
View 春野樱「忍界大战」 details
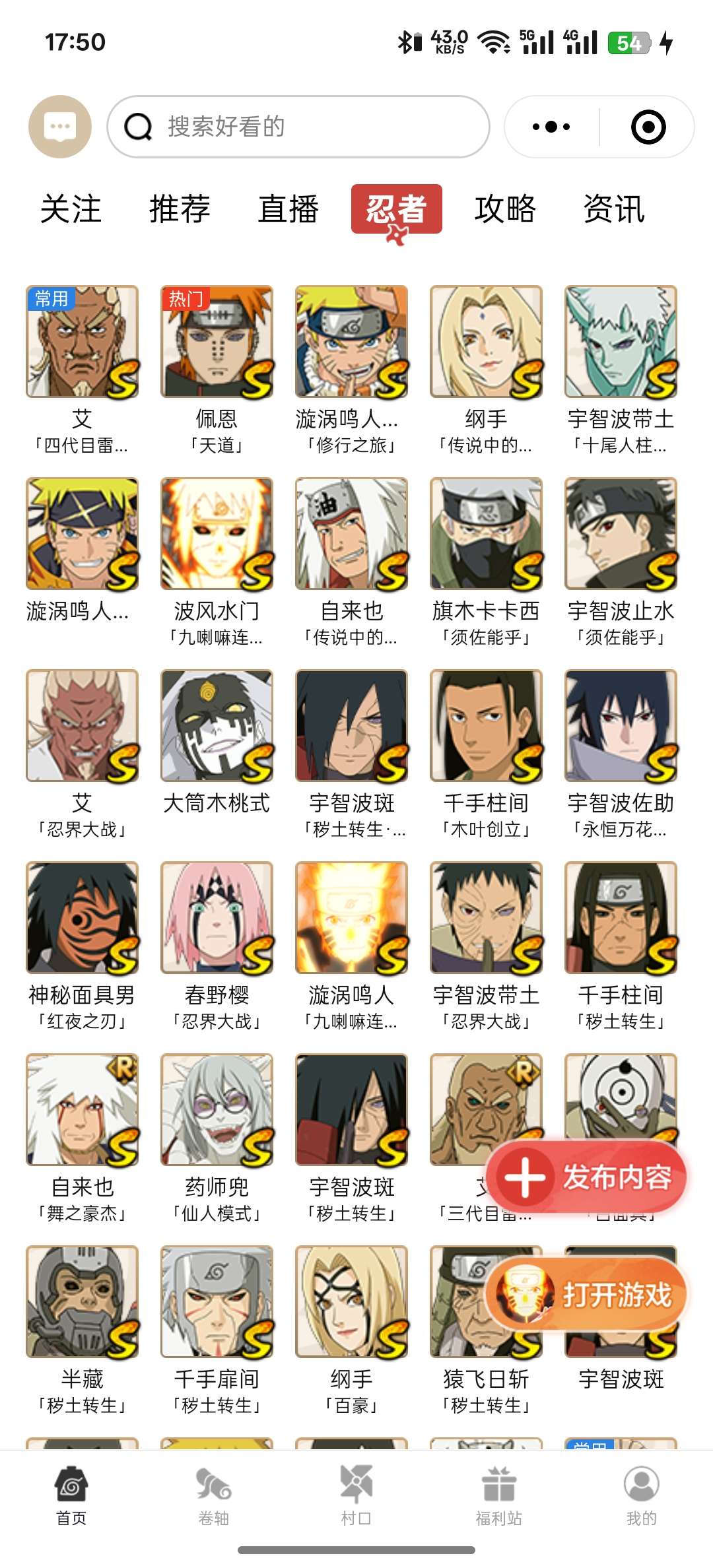click(x=217, y=946)
